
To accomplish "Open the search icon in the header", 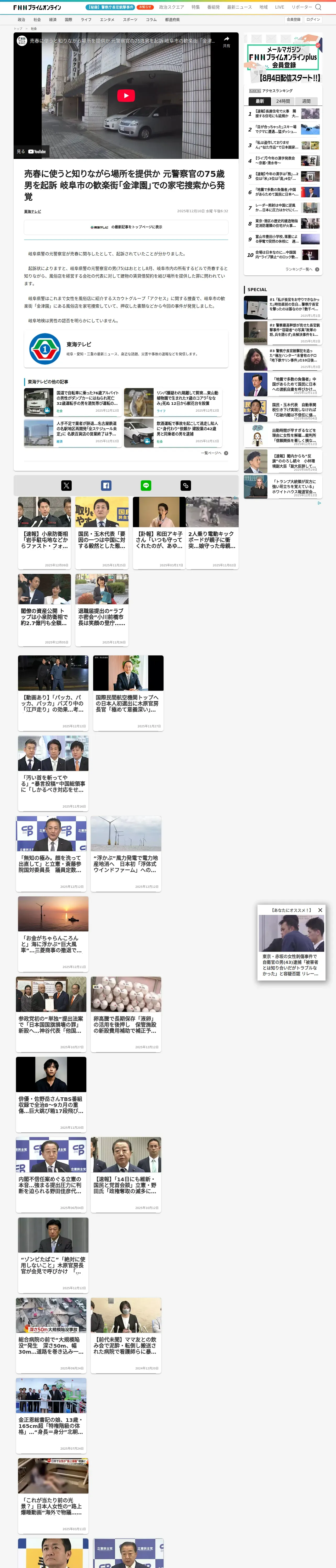I will point(318,7).
